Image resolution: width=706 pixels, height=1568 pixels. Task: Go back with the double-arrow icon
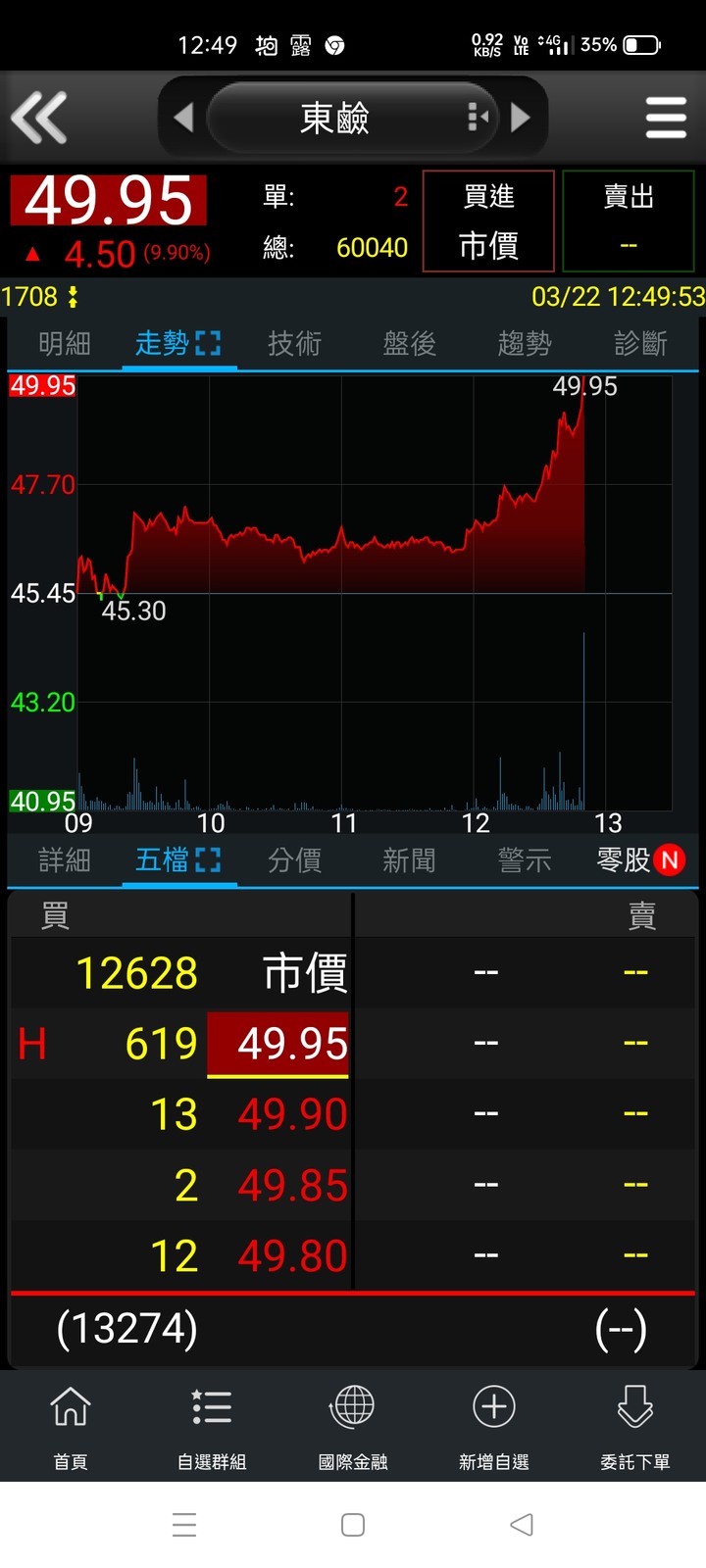(x=39, y=118)
